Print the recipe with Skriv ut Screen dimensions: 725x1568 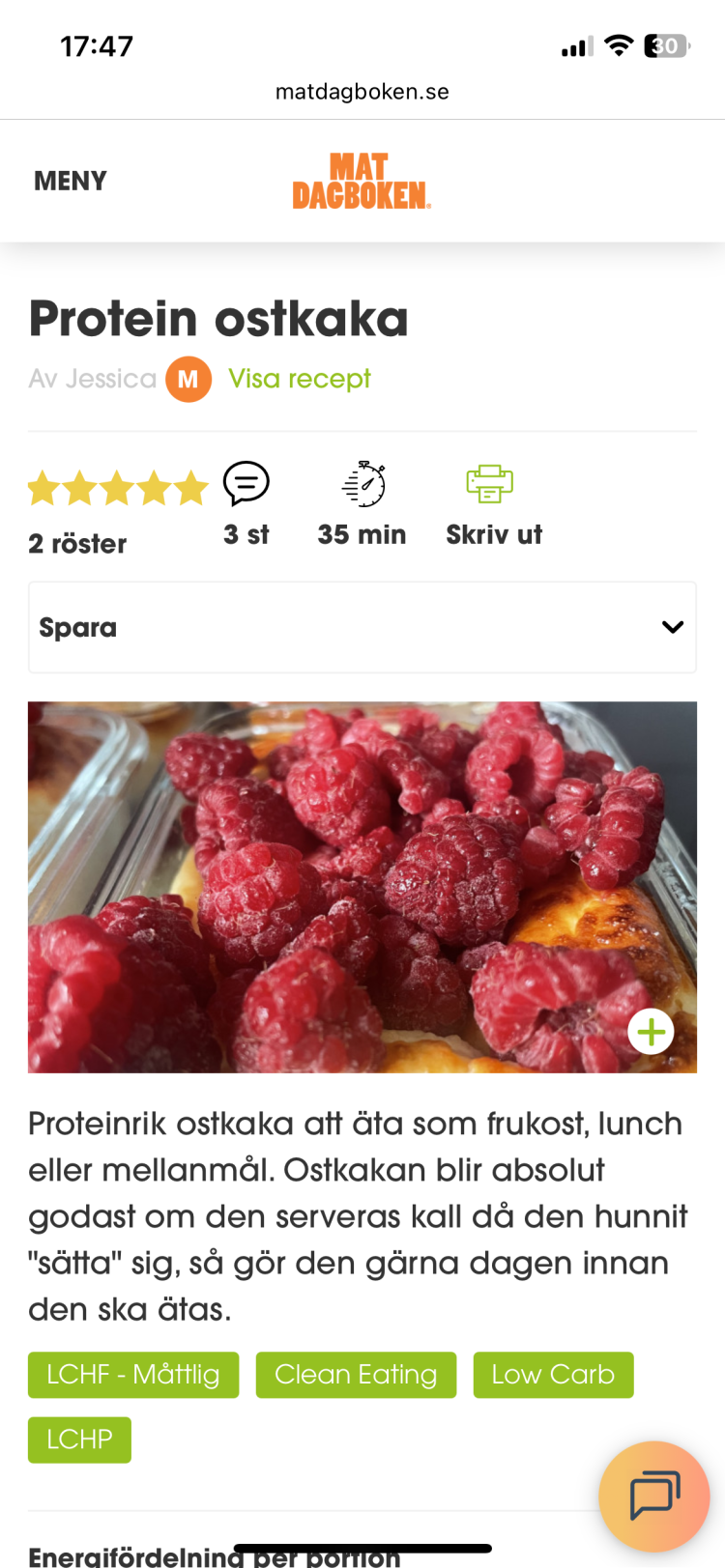(x=493, y=504)
